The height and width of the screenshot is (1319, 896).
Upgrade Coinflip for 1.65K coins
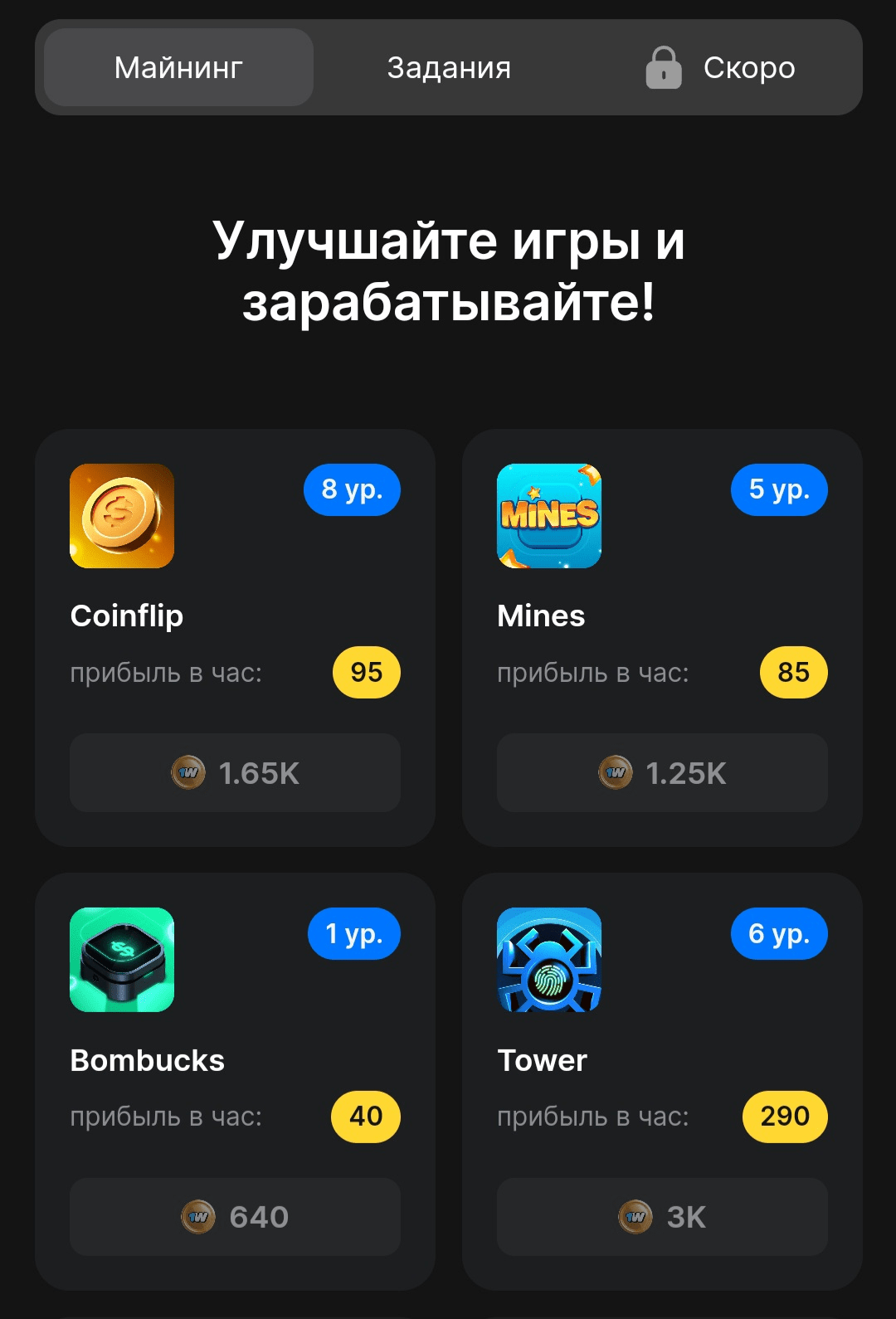pos(235,772)
